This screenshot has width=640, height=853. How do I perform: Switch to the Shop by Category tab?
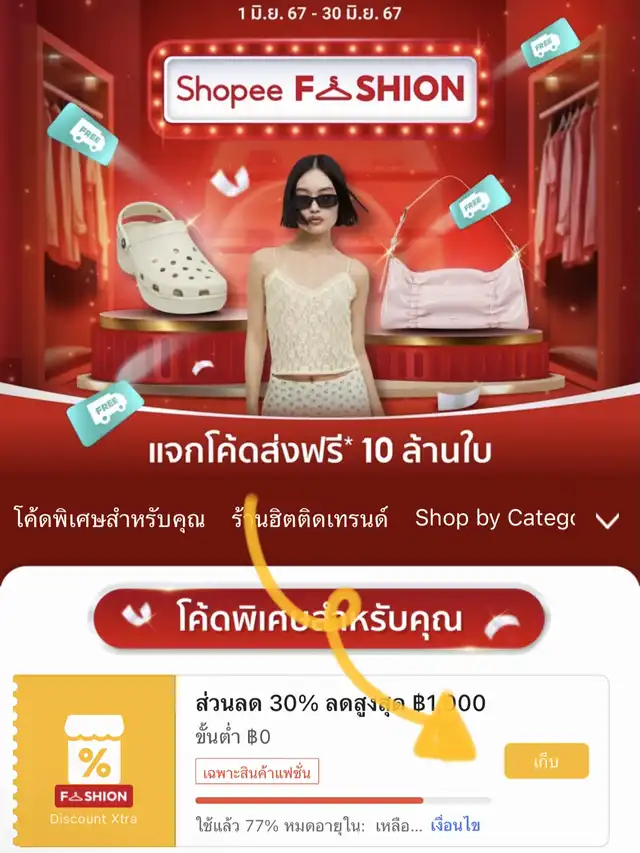click(x=494, y=519)
